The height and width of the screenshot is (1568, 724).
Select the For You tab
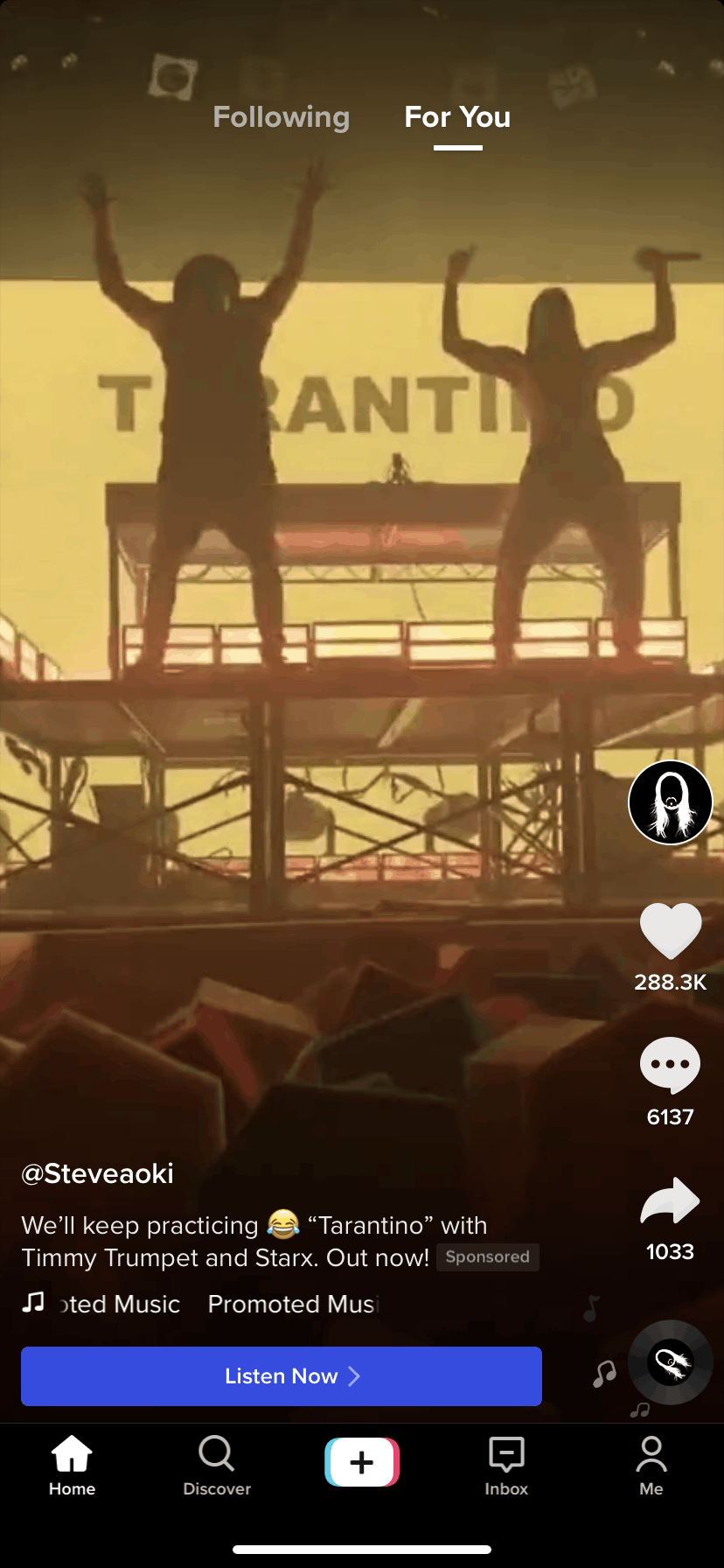coord(457,117)
